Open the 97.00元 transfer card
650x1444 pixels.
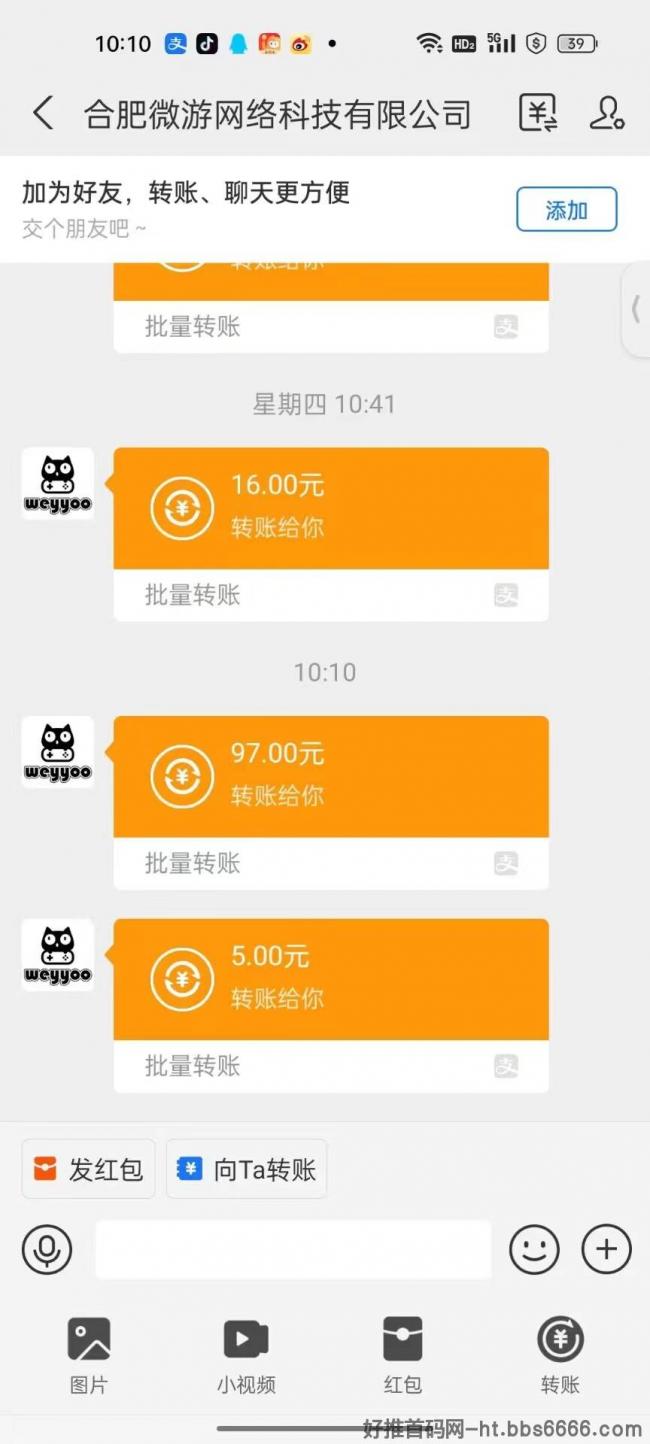(331, 802)
